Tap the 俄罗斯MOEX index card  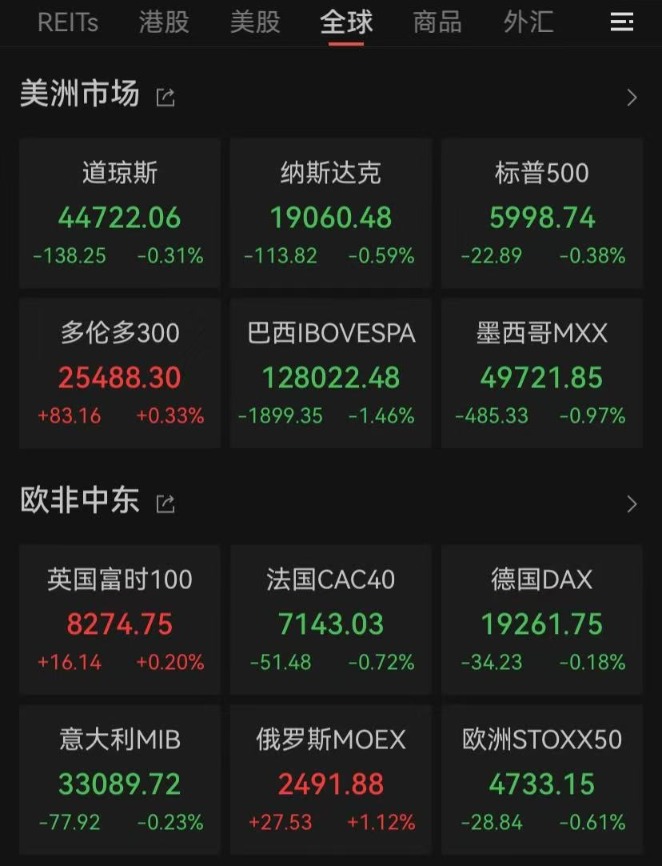pos(331,779)
